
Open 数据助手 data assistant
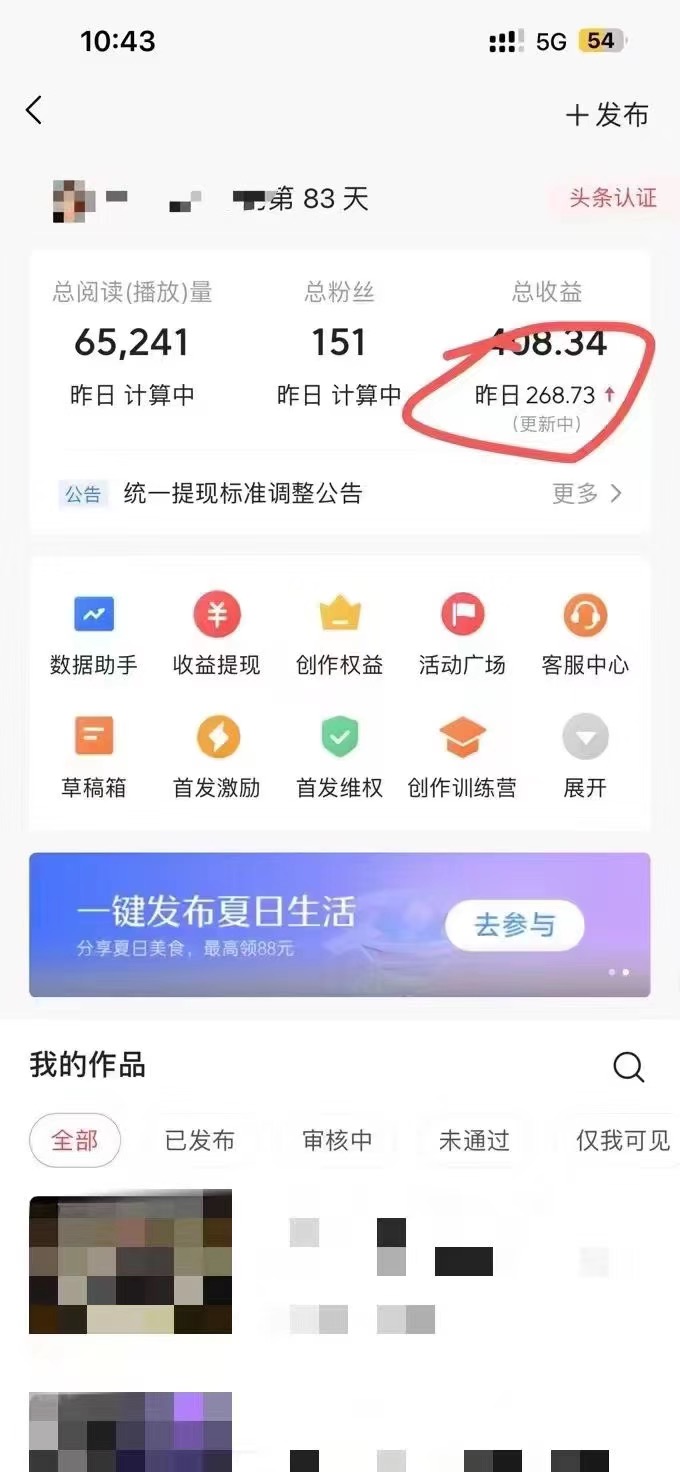pyautogui.click(x=94, y=633)
